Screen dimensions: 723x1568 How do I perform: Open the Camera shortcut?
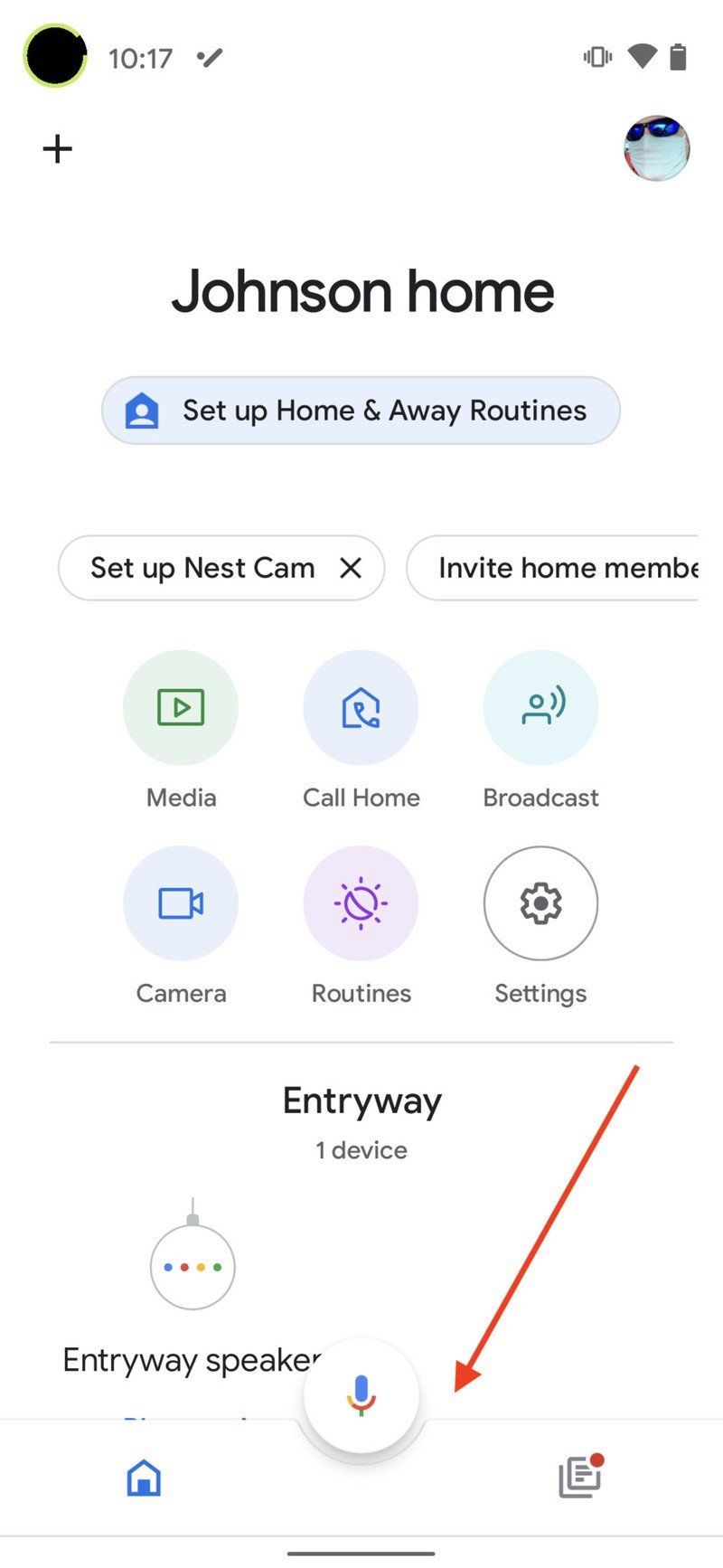181,902
